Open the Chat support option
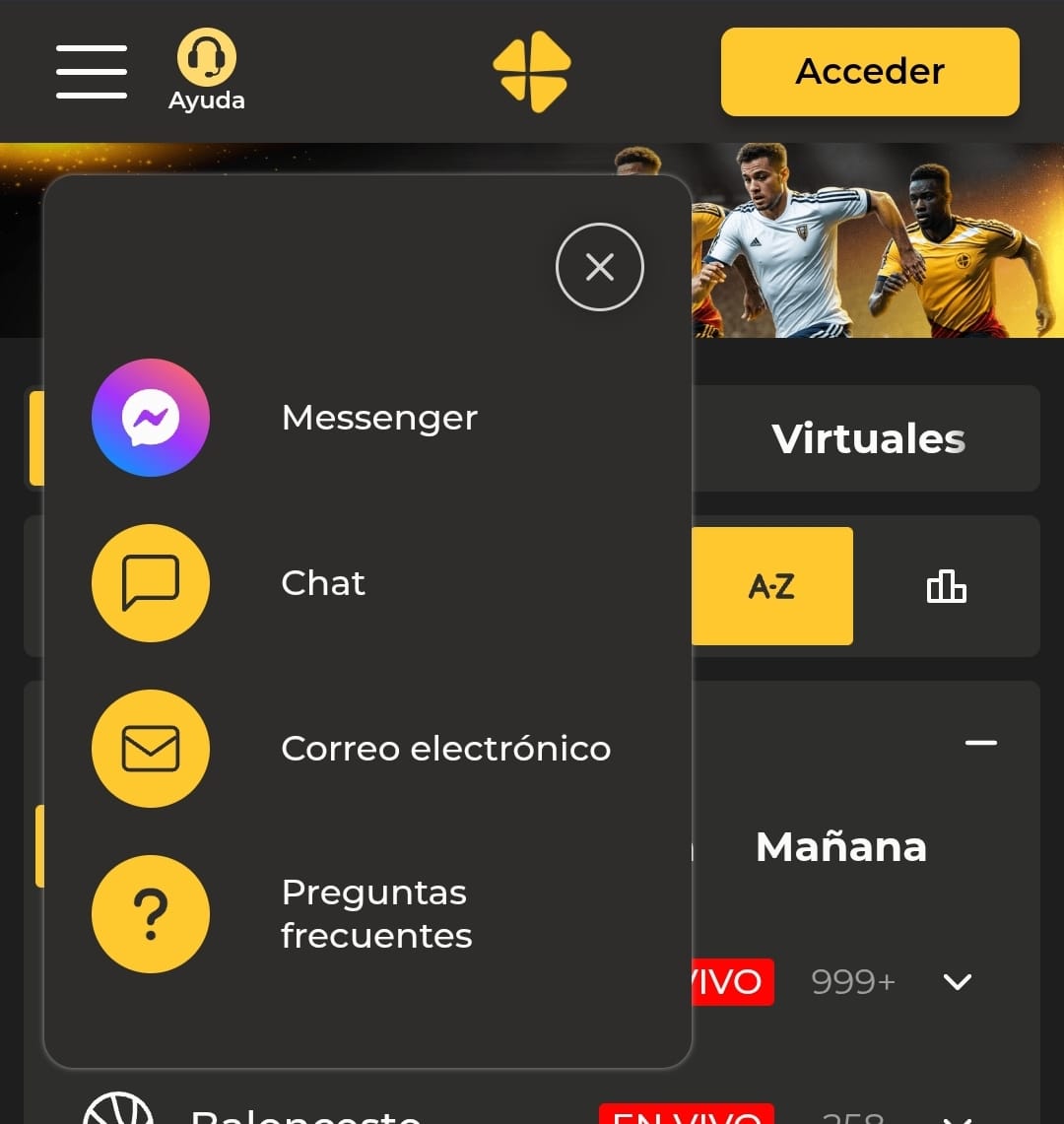 click(151, 583)
